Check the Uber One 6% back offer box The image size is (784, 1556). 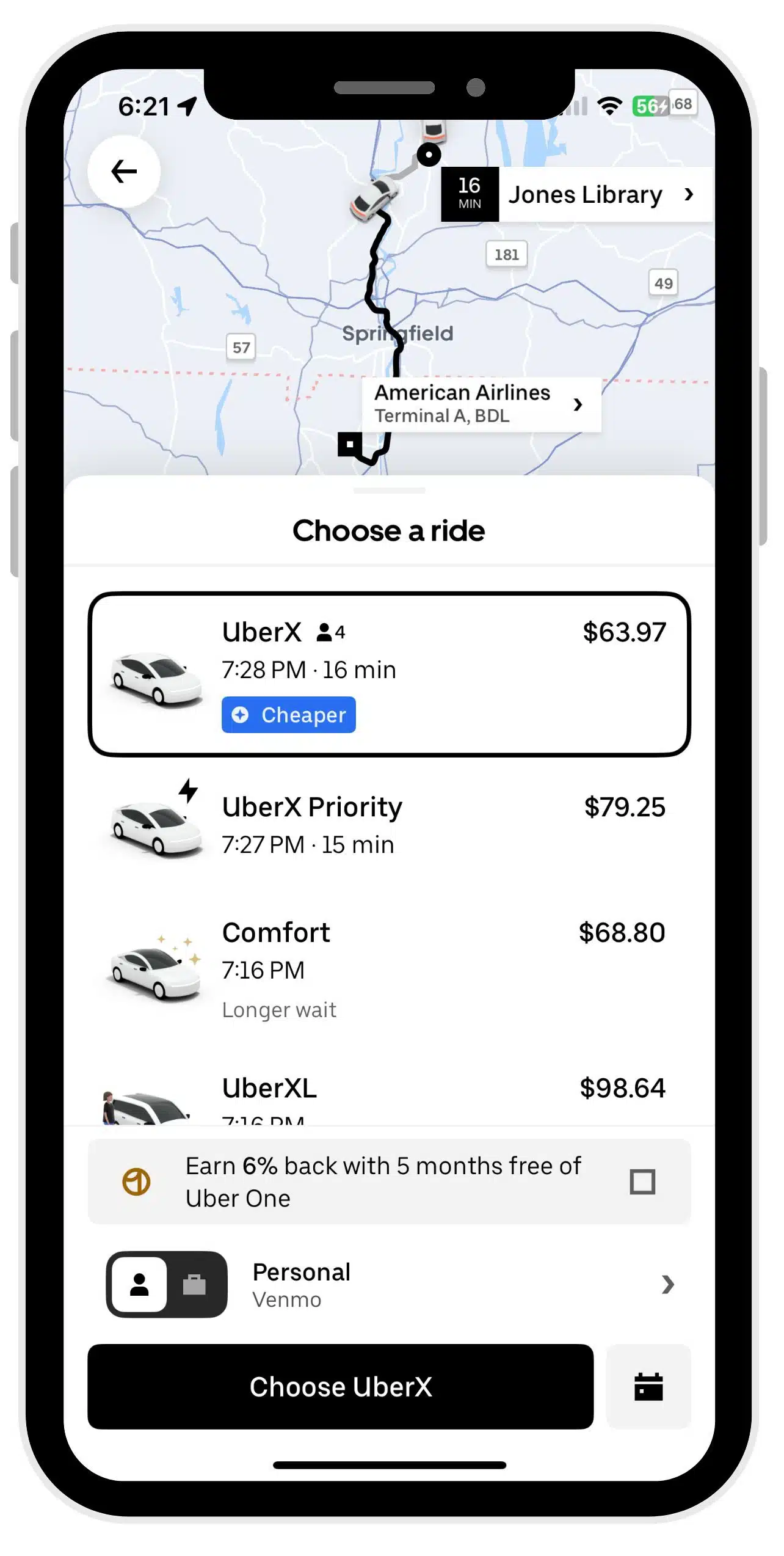click(x=642, y=1182)
